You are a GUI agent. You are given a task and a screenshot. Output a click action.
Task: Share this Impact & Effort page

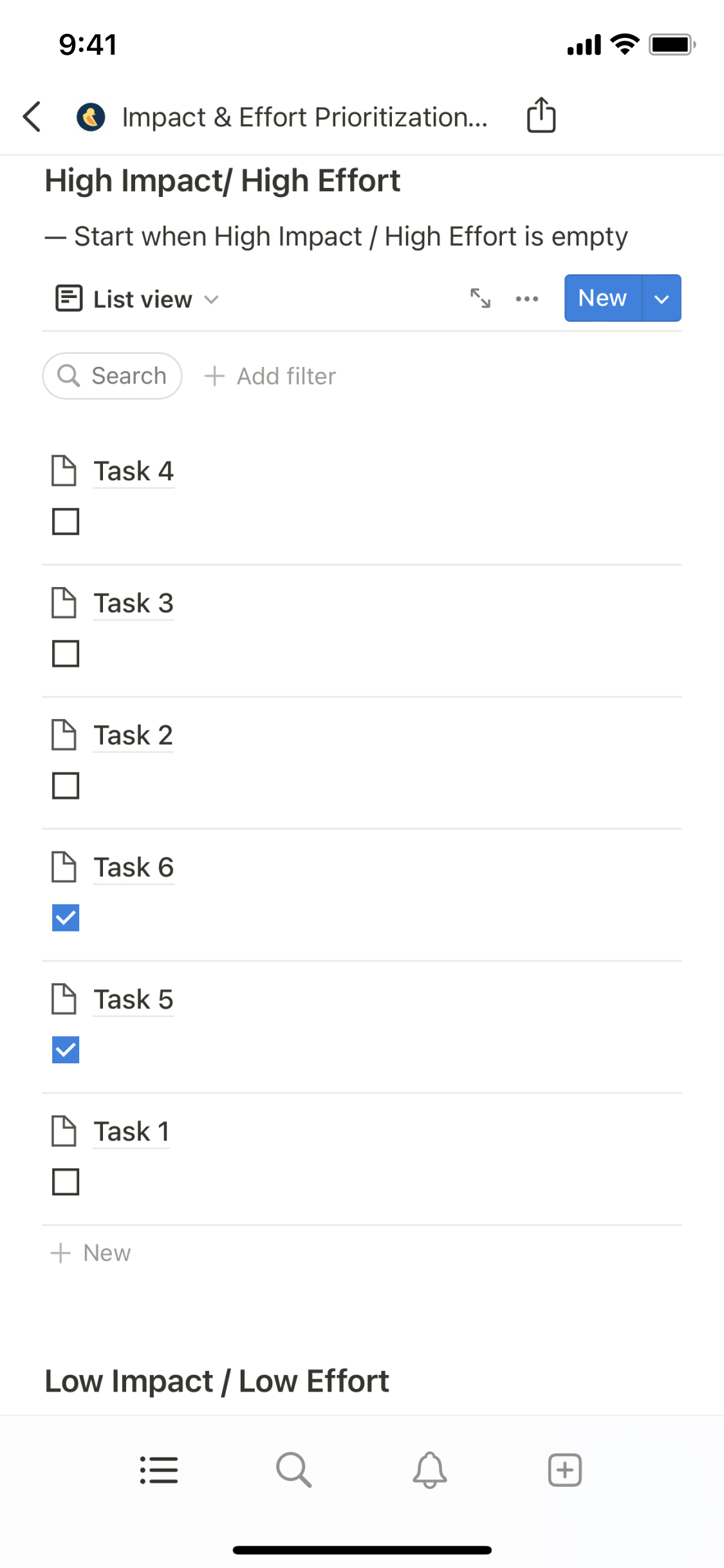coord(541,116)
